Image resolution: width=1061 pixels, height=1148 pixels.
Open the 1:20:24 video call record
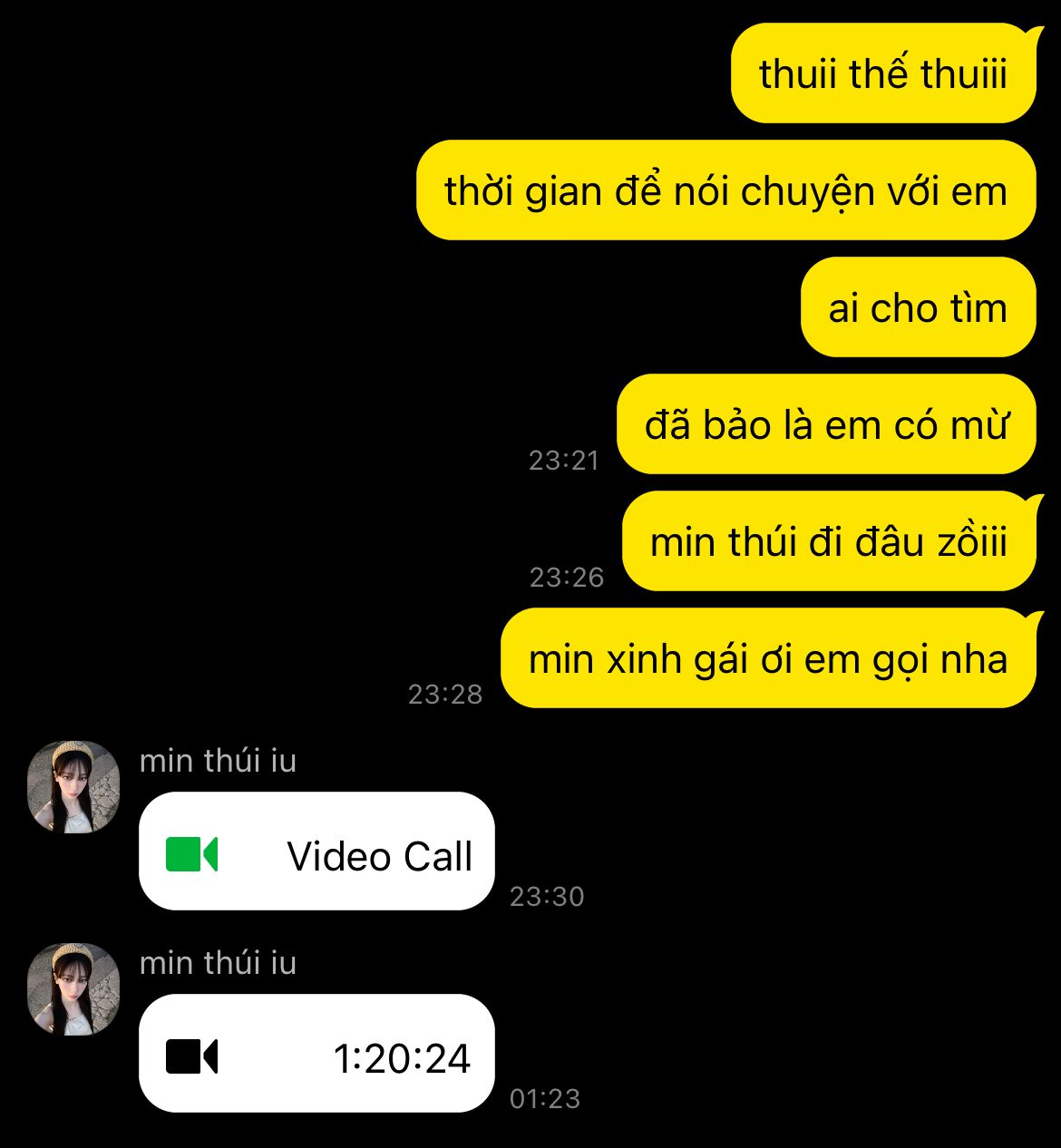pyautogui.click(x=316, y=1054)
